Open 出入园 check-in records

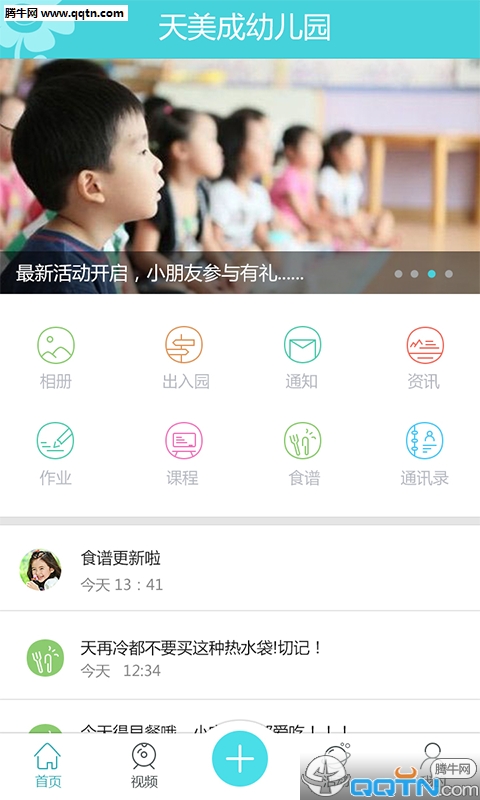185,358
